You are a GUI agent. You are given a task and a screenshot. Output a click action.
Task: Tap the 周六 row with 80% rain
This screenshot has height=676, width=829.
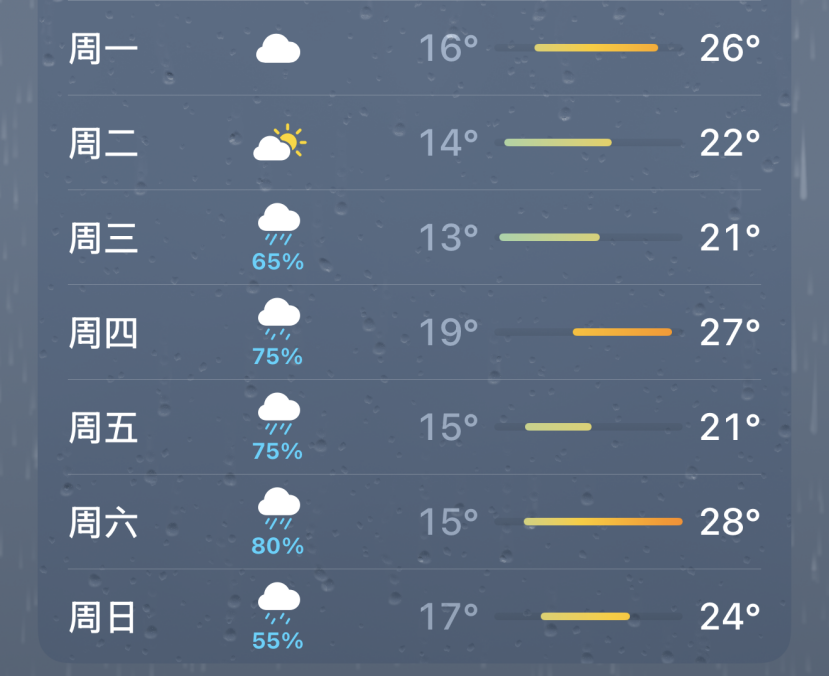414,522
